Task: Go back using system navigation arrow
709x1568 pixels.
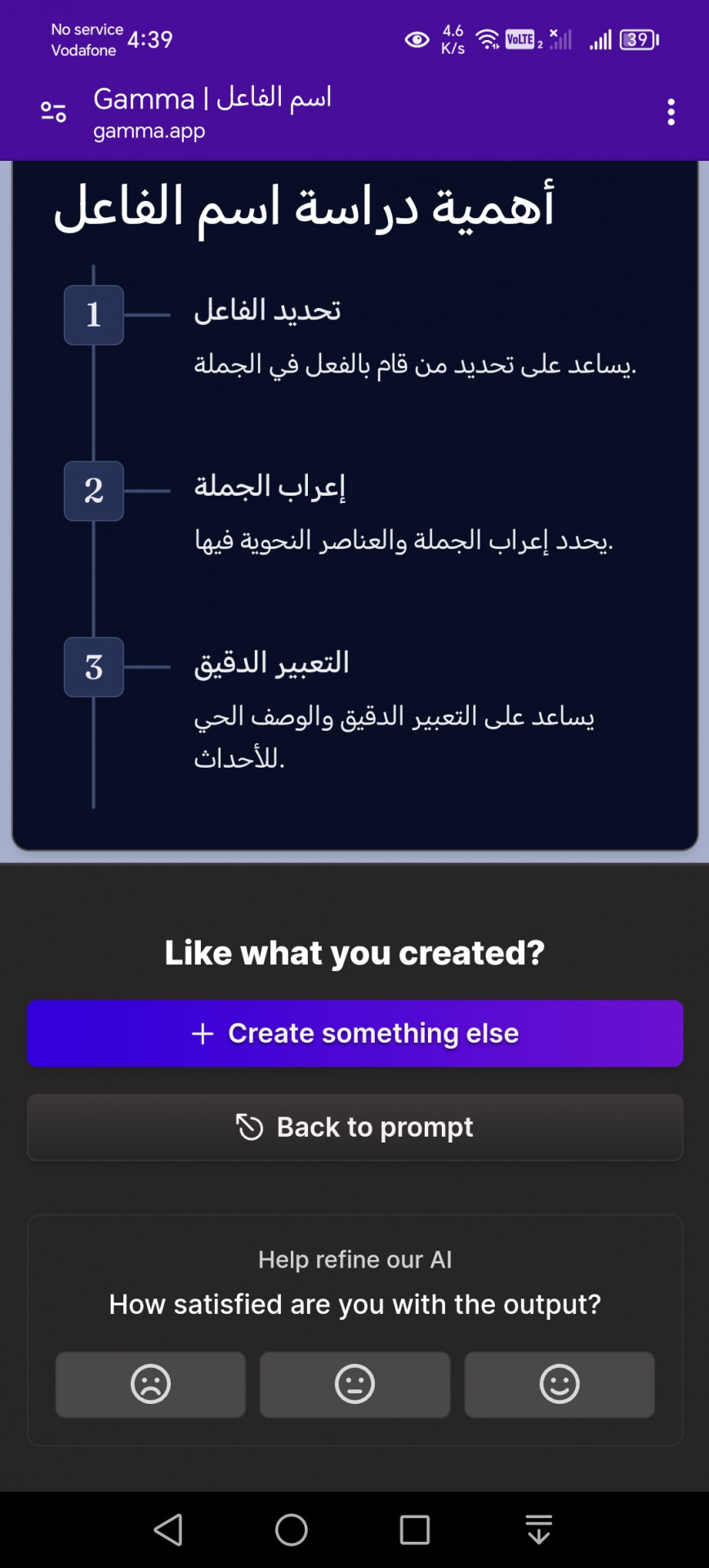Action: click(x=168, y=1530)
